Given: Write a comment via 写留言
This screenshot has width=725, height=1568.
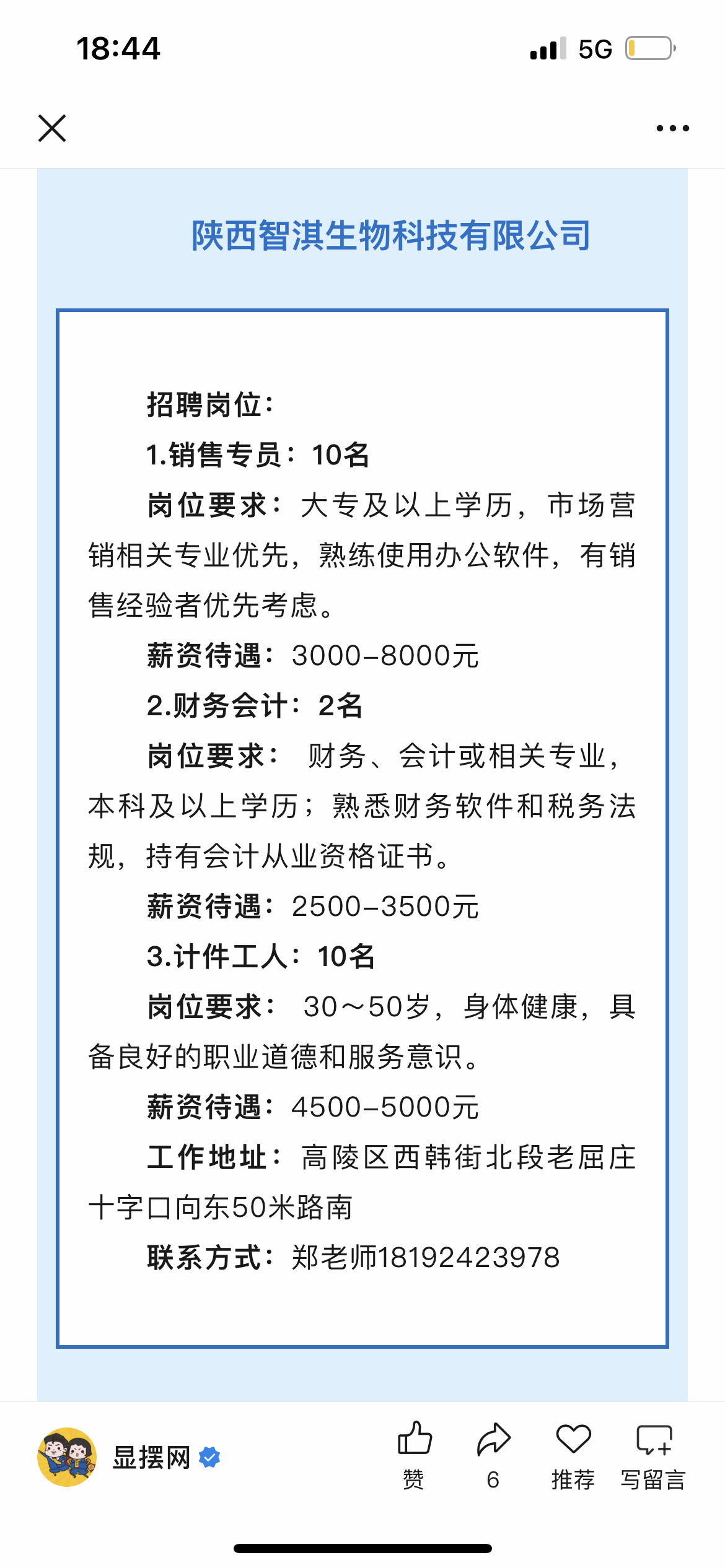Looking at the screenshot, I should click(x=654, y=1455).
